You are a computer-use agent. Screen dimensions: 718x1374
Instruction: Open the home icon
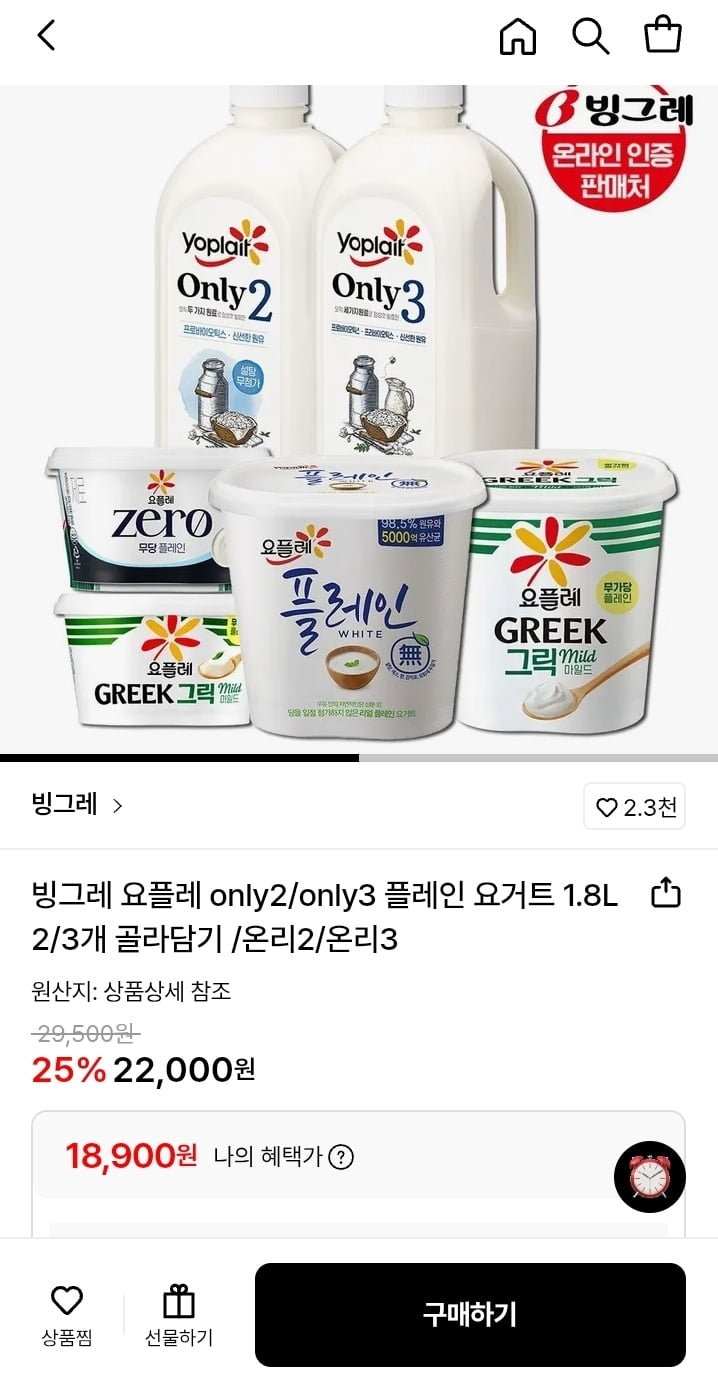(517, 37)
